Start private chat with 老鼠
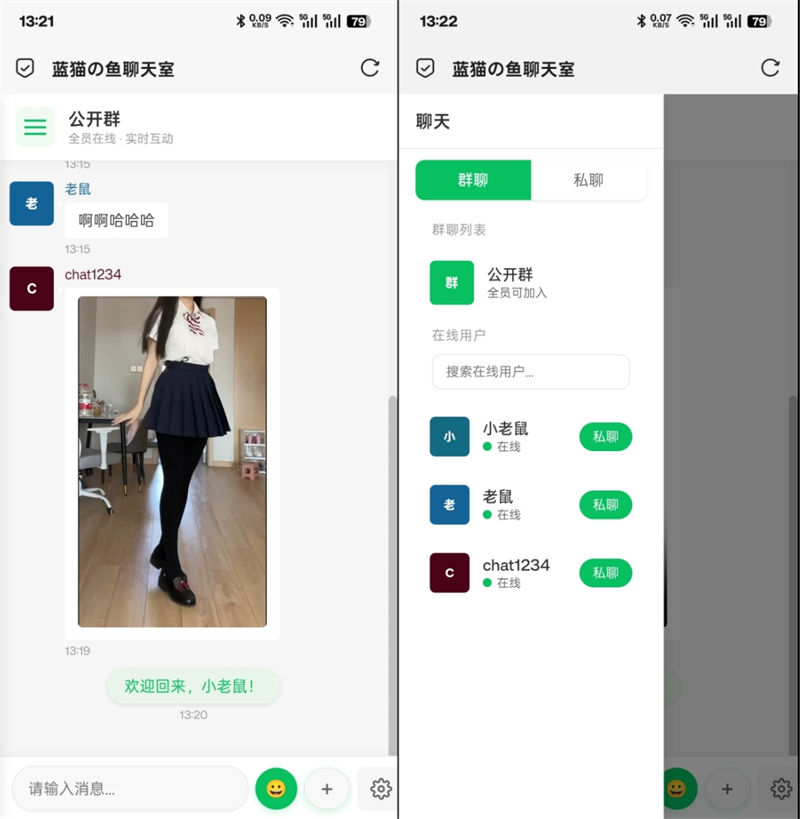 click(605, 505)
